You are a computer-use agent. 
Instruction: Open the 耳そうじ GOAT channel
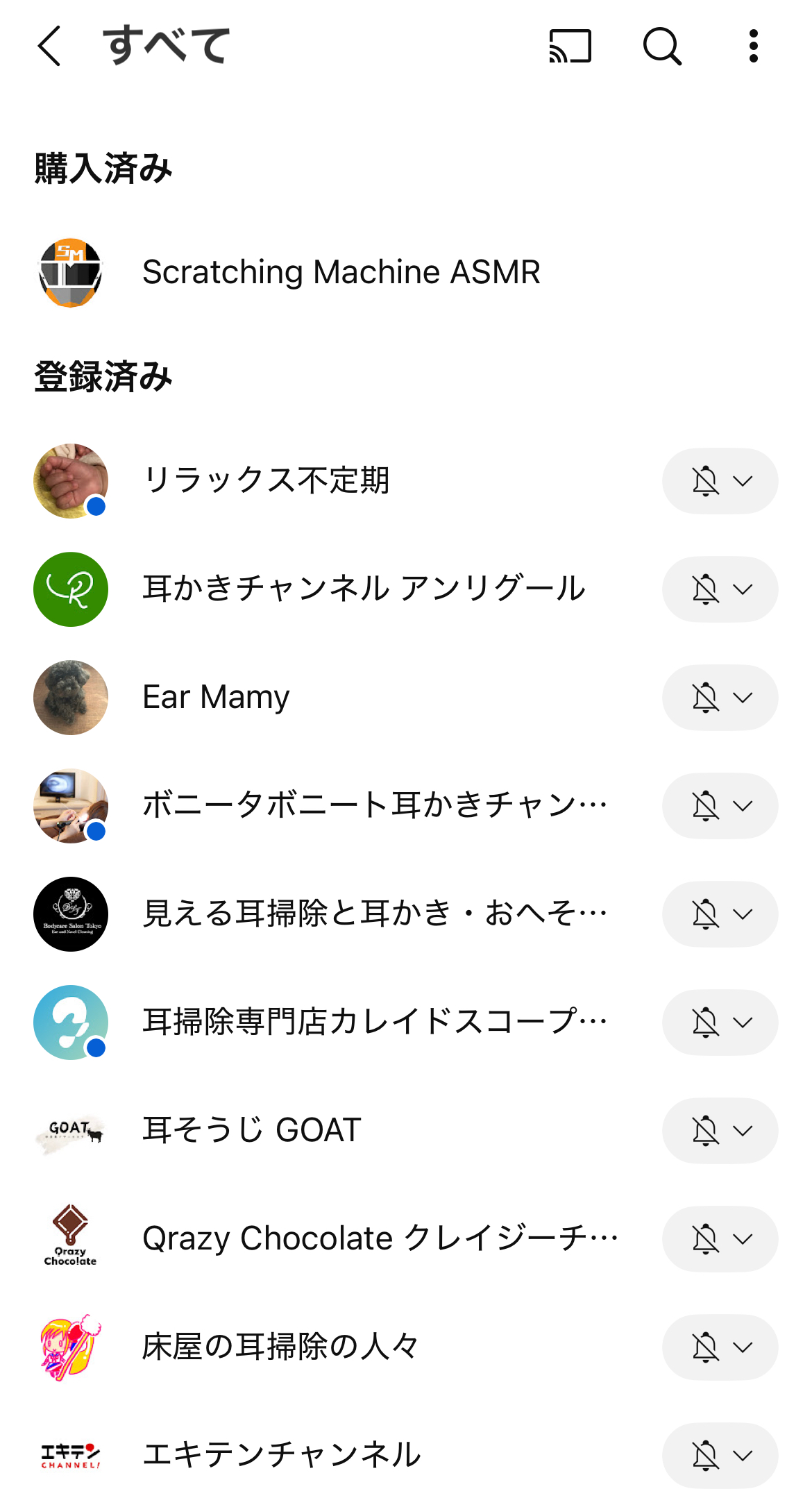[x=251, y=1130]
